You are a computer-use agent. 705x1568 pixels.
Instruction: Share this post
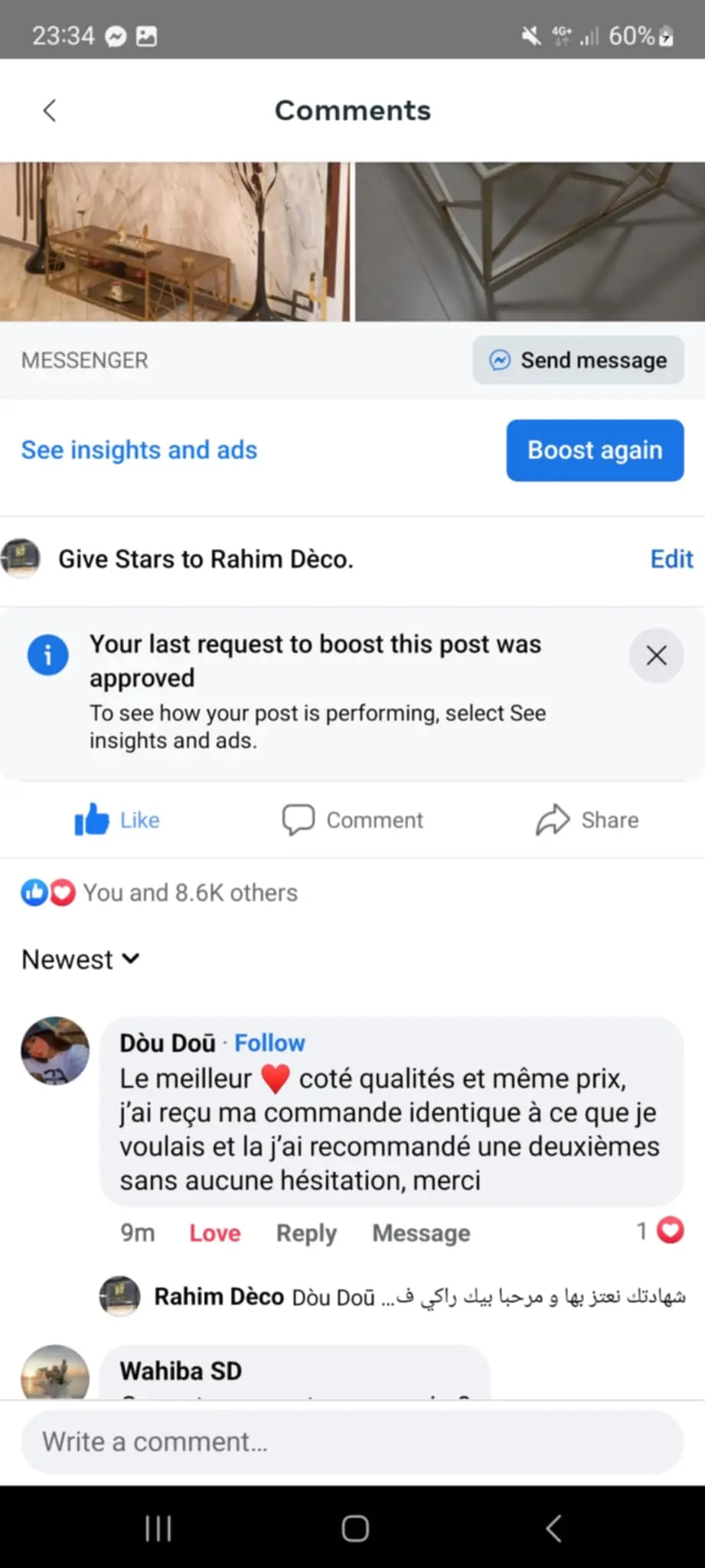[587, 820]
